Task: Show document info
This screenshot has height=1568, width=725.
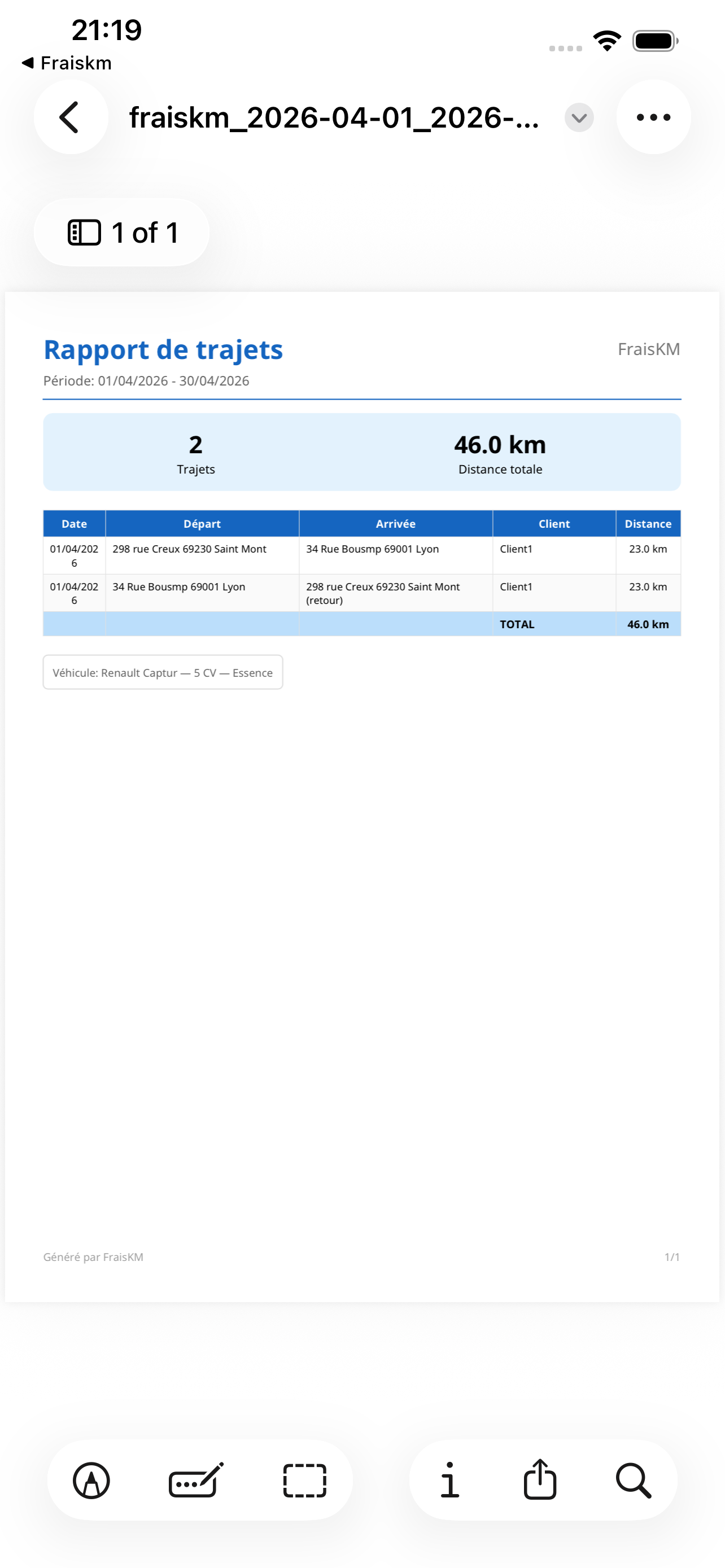Action: 450,1481
